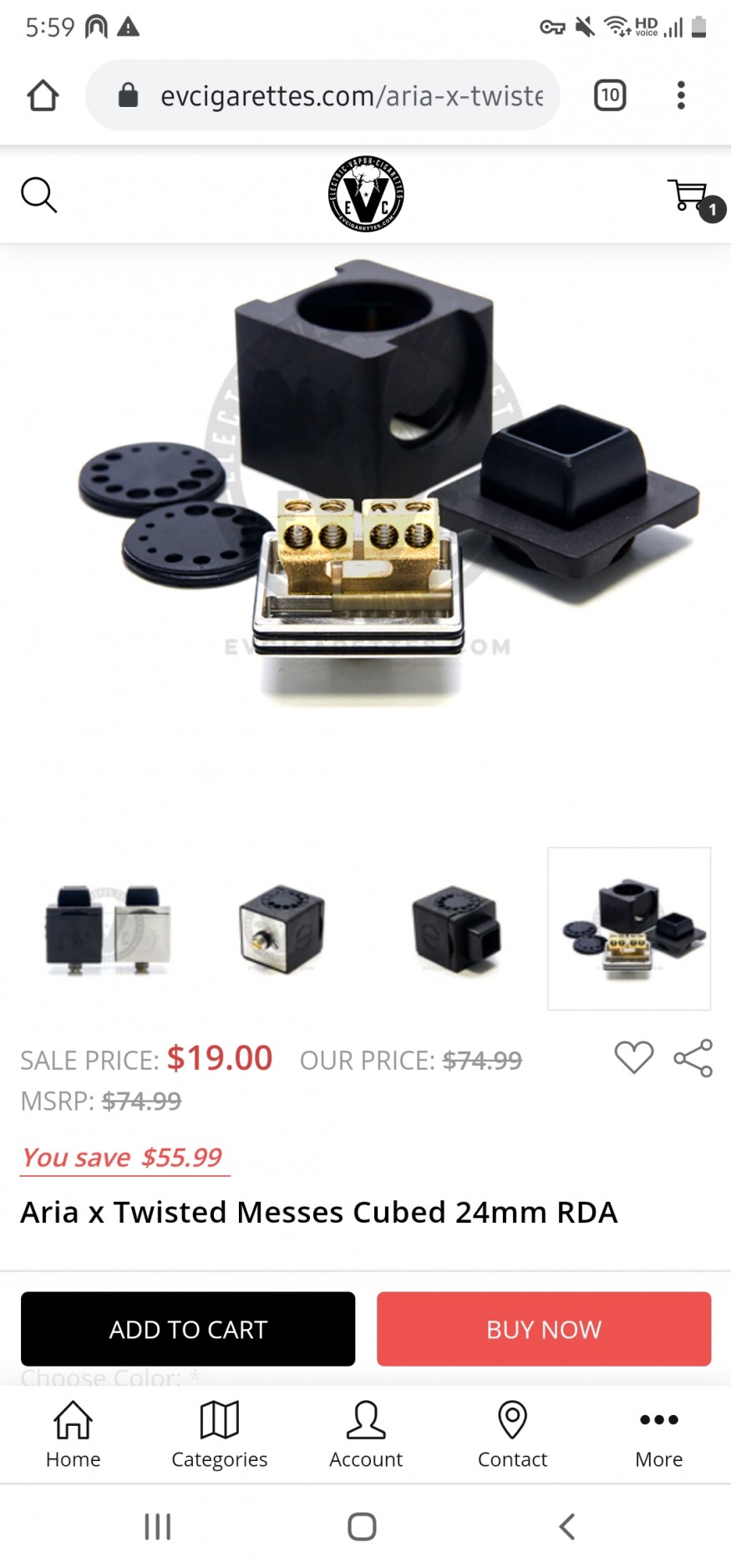Screen dimensions: 731x1568
Task: Select the disassembled parts thumbnail
Action: coord(629,929)
